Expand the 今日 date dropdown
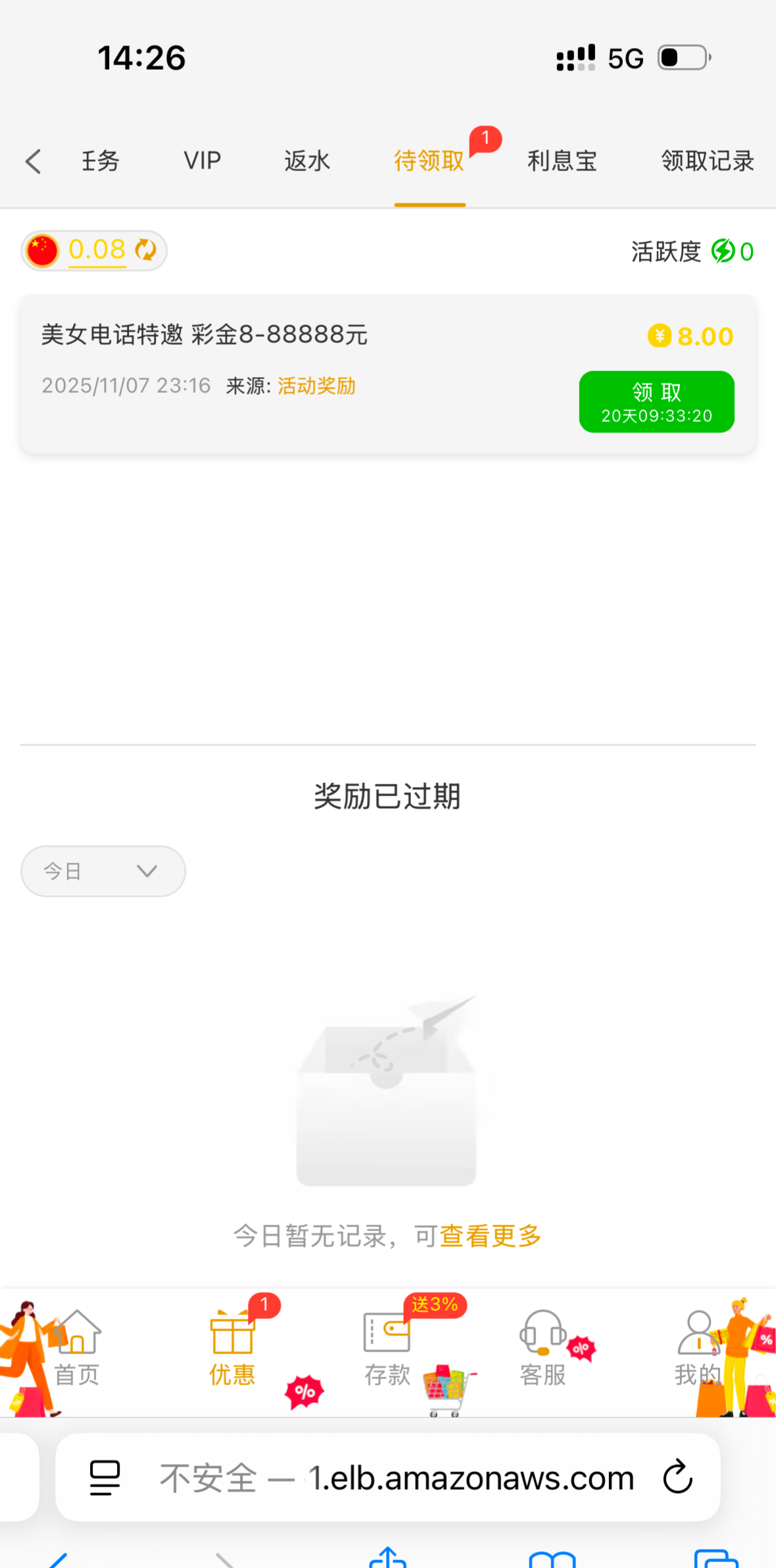The image size is (776, 1568). pyautogui.click(x=103, y=871)
